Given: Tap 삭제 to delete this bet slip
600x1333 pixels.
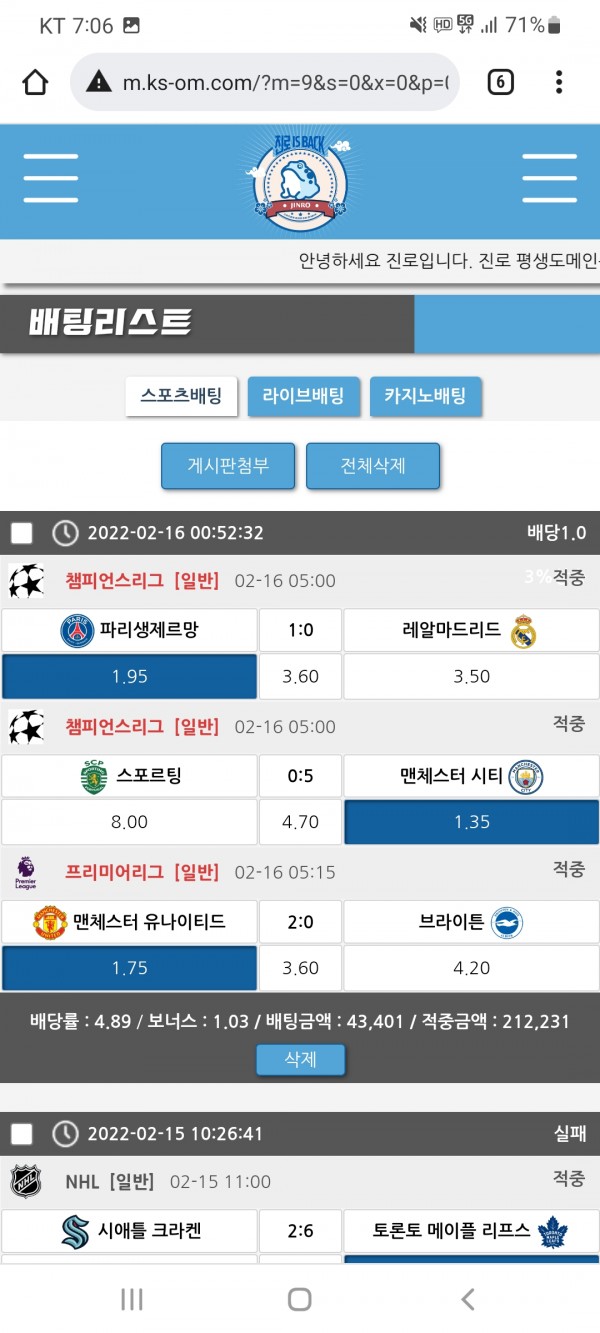Looking at the screenshot, I should click(x=300, y=1059).
